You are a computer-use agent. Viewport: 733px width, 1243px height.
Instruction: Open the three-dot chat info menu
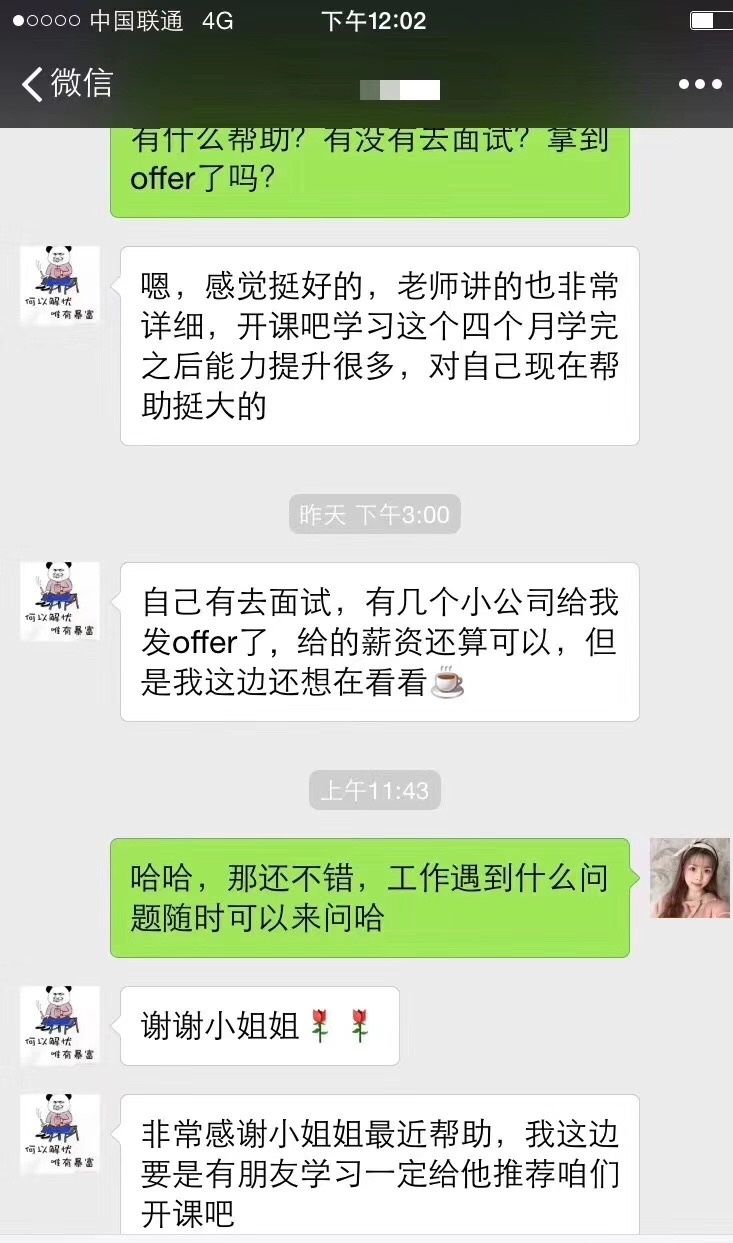[x=699, y=84]
